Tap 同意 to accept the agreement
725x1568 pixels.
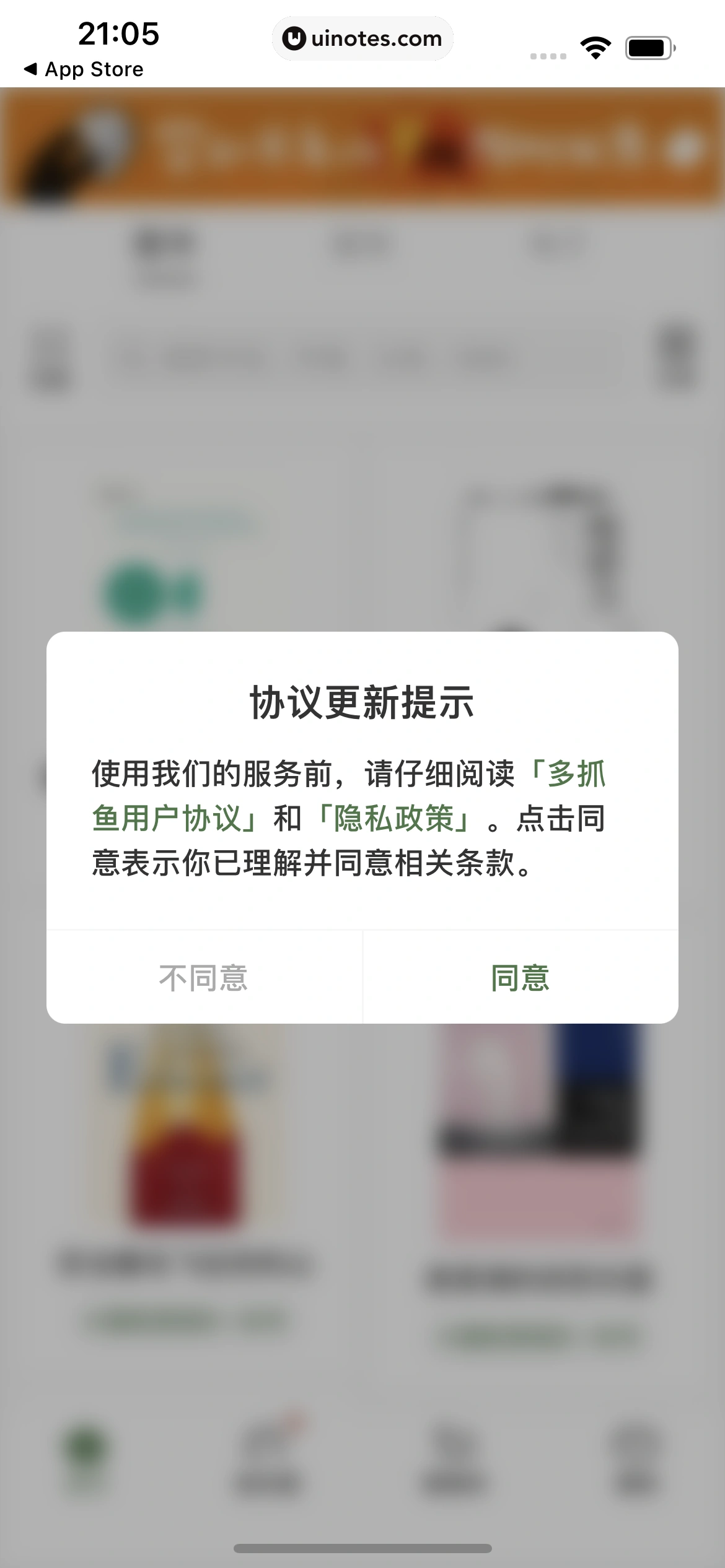coord(520,978)
